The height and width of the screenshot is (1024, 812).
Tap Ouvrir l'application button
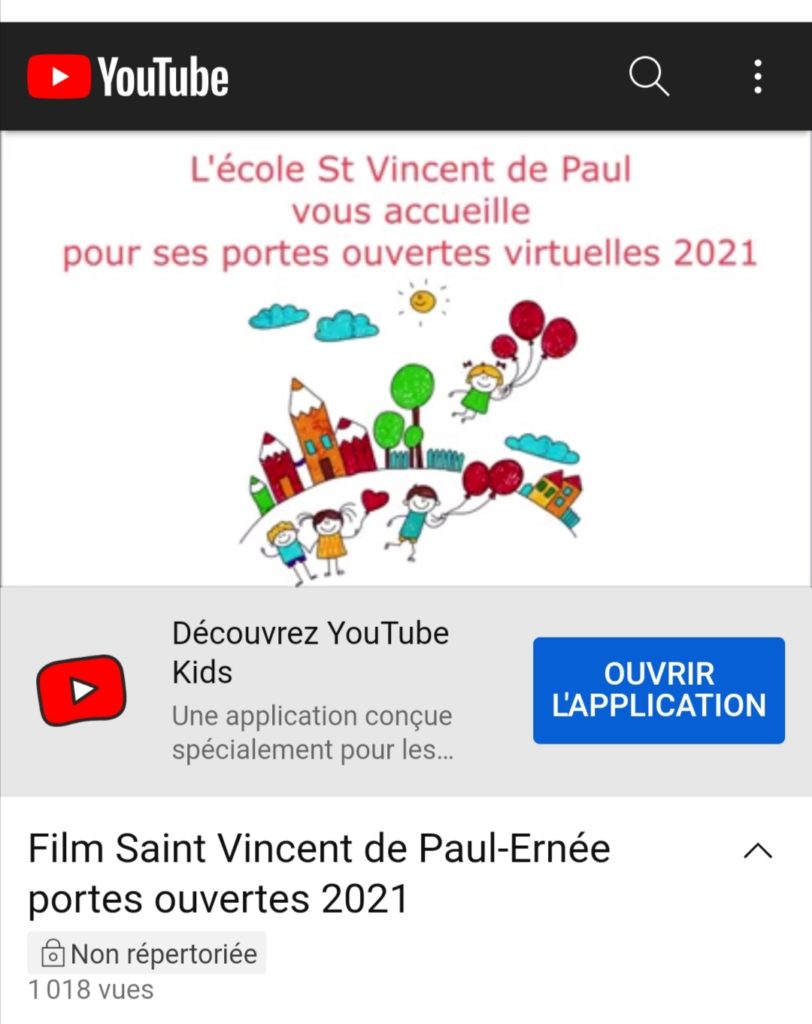click(658, 690)
